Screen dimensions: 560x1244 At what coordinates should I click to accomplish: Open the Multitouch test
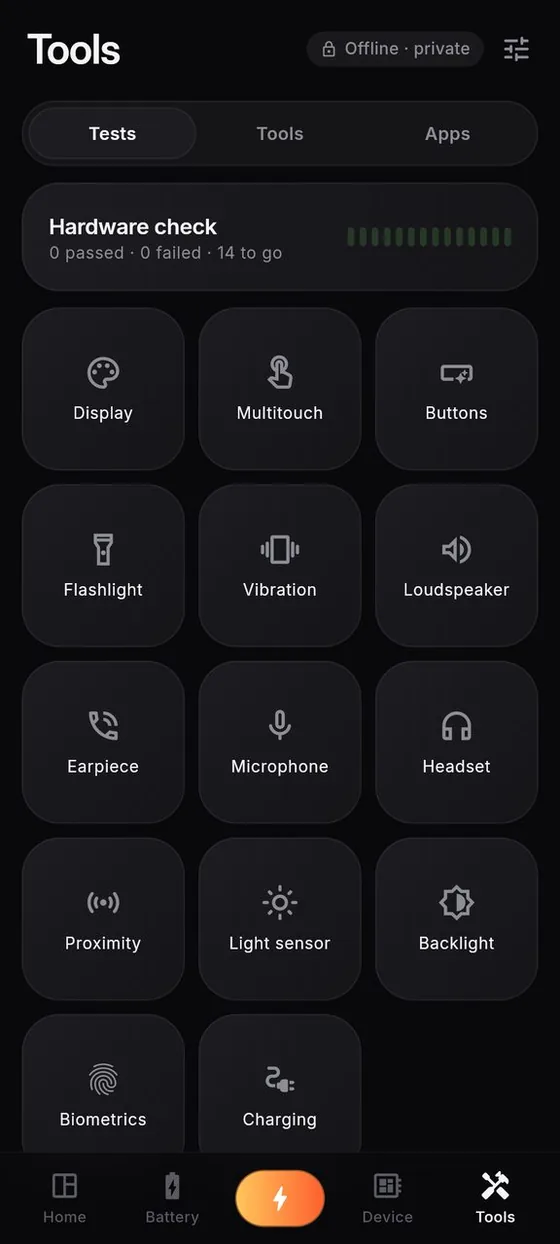[280, 389]
